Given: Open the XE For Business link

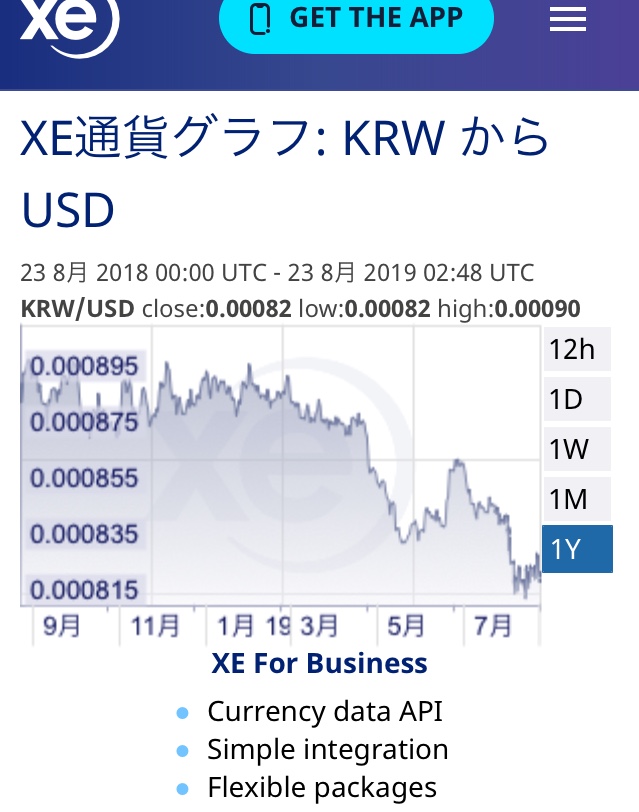Looking at the screenshot, I should point(320,663).
